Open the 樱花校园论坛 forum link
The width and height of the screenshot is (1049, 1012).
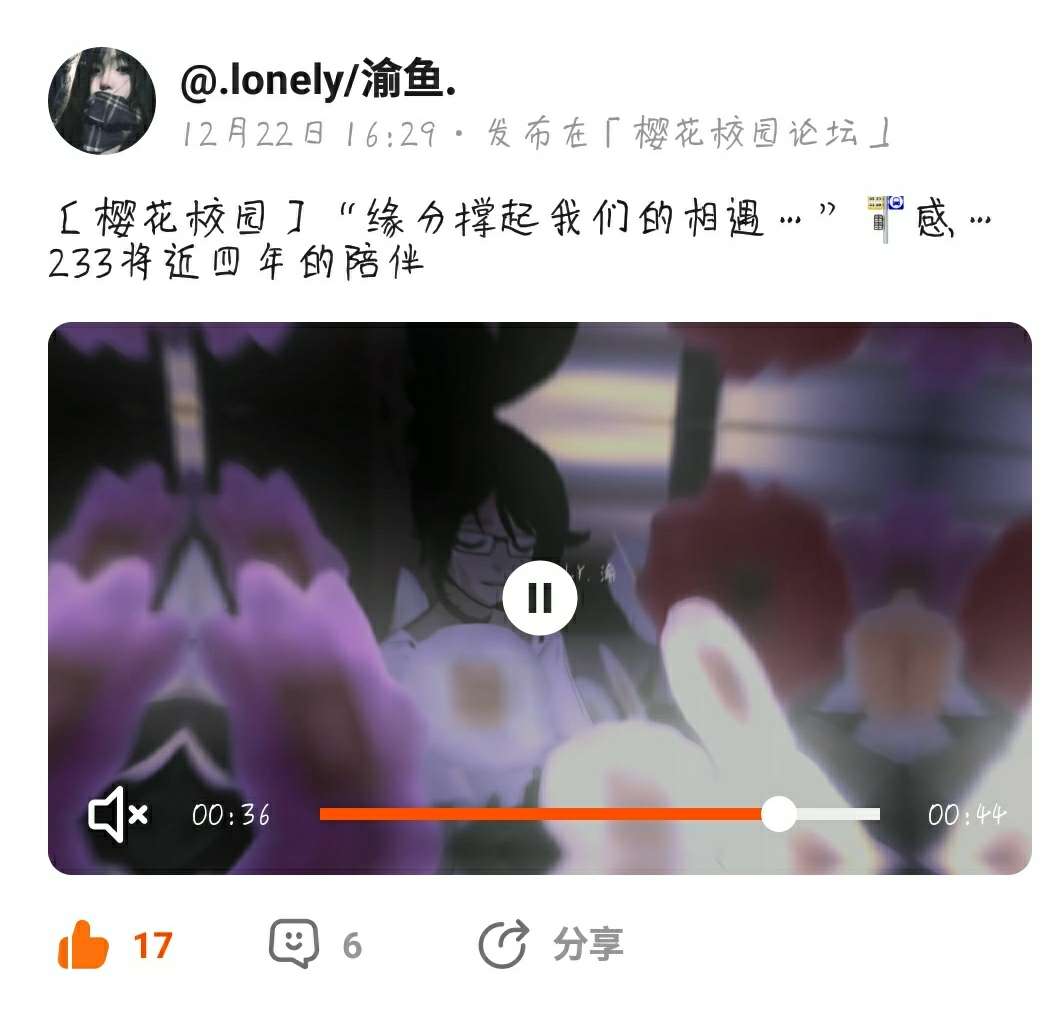[746, 134]
